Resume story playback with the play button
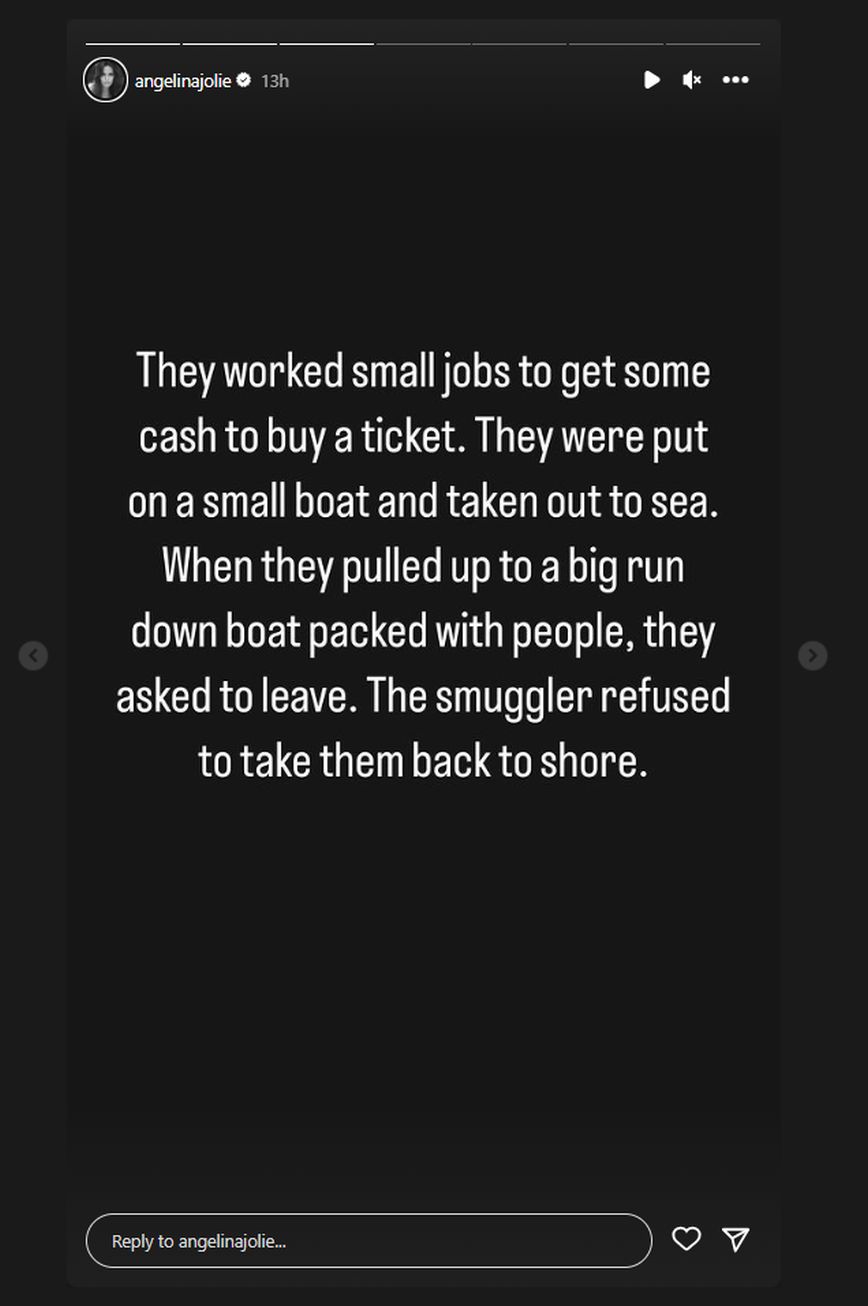The image size is (868, 1306). point(652,80)
